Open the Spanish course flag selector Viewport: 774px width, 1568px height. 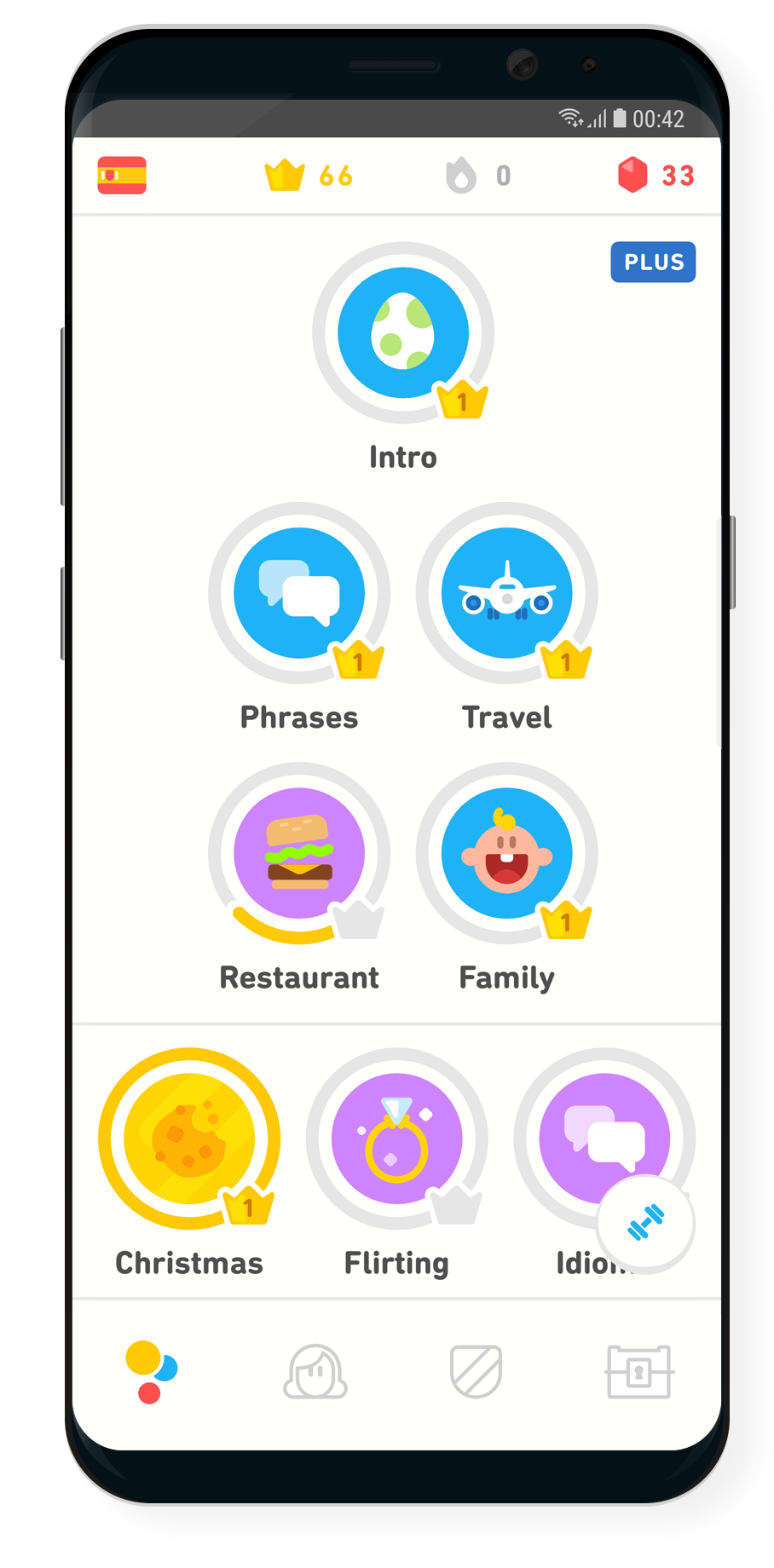coord(122,176)
